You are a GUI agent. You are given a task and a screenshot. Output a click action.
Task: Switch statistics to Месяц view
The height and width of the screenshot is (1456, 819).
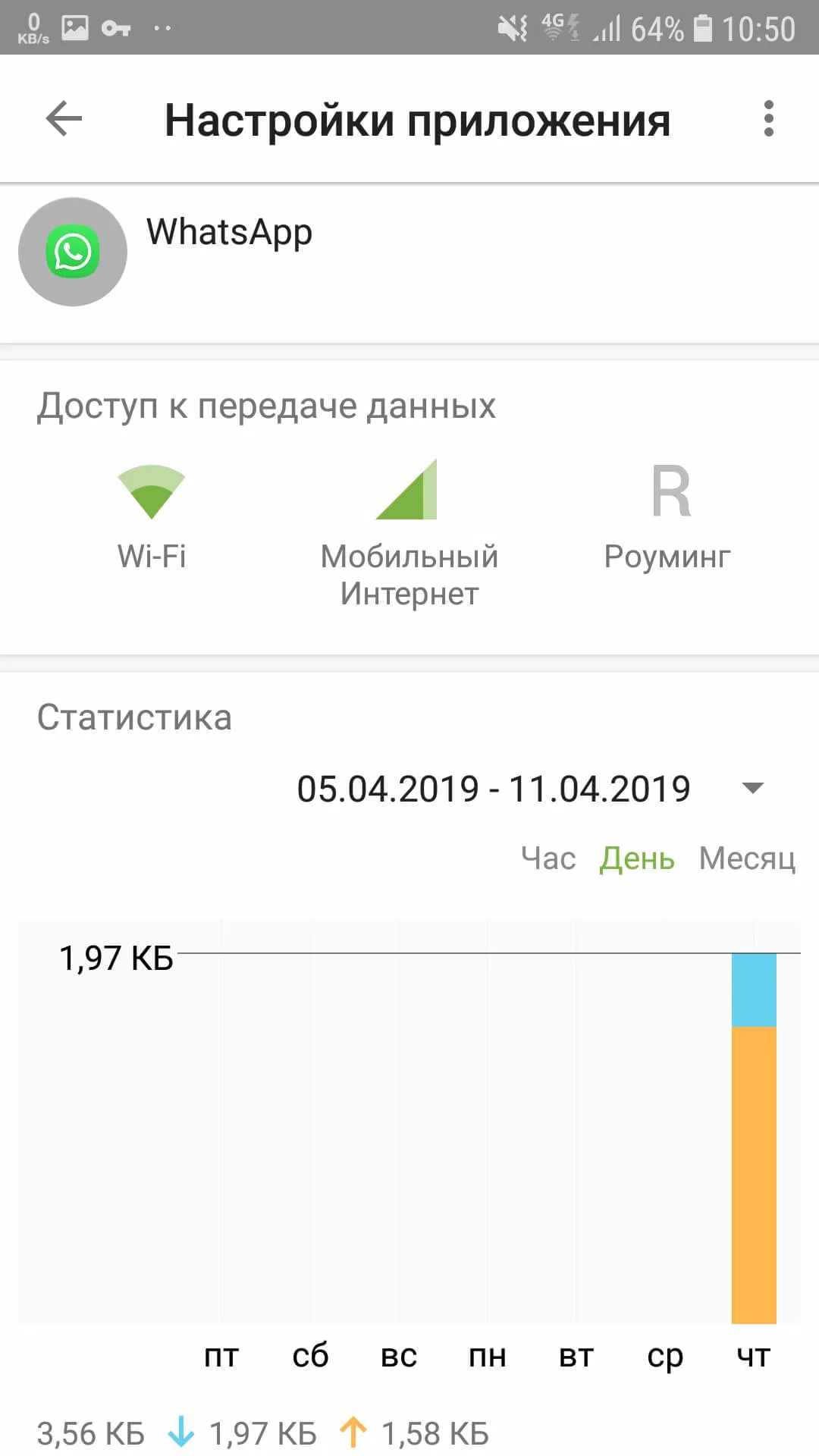click(x=747, y=858)
